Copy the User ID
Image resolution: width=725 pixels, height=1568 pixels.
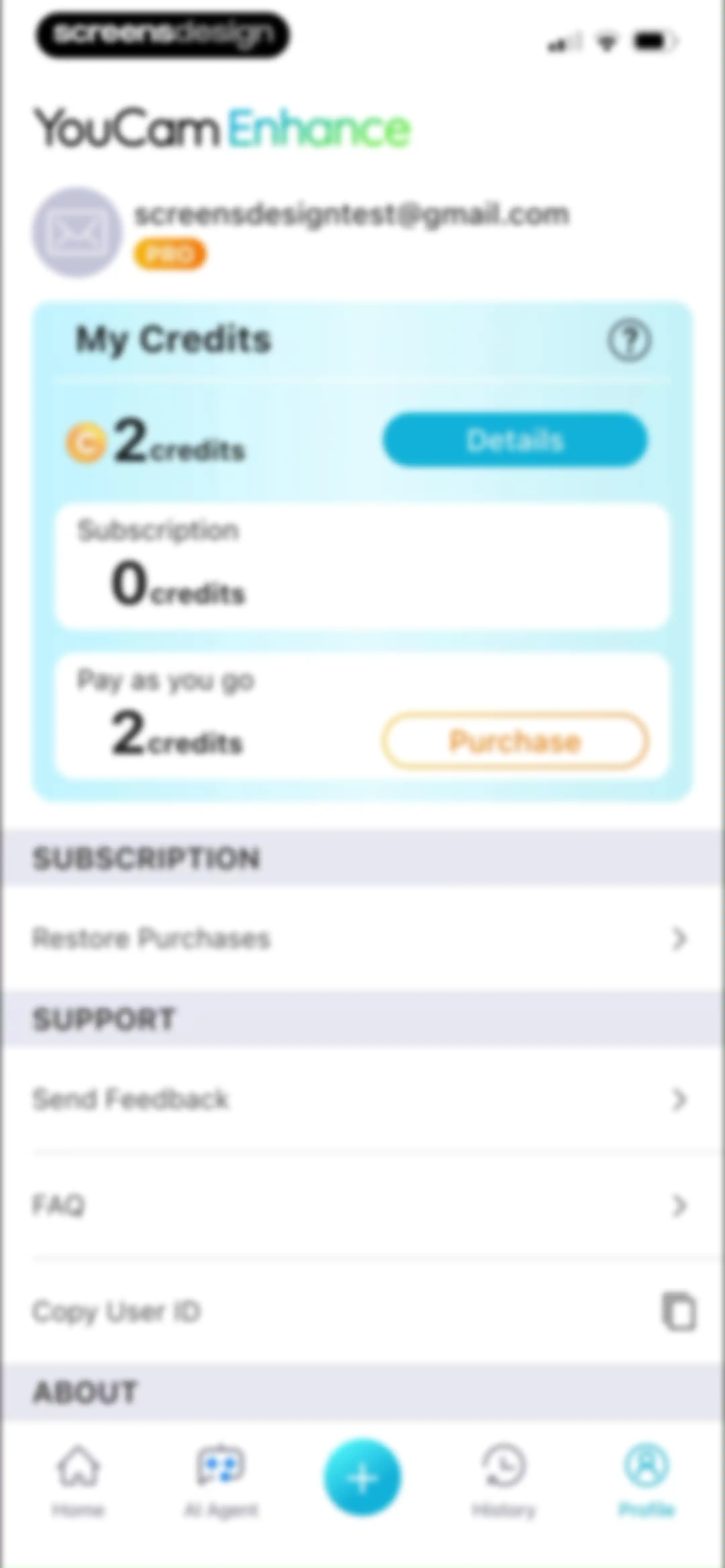[362, 1311]
